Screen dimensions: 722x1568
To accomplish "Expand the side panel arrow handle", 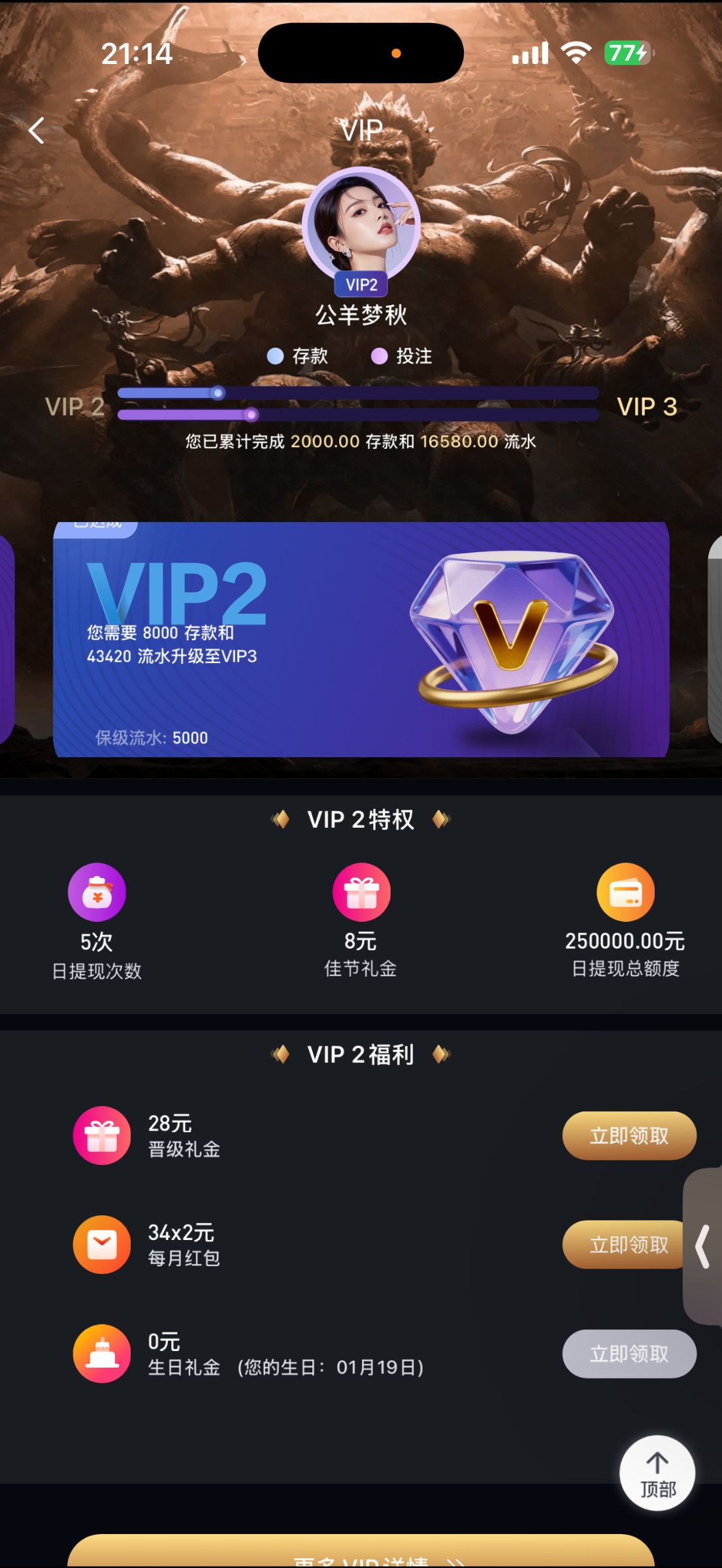I will tap(703, 1247).
